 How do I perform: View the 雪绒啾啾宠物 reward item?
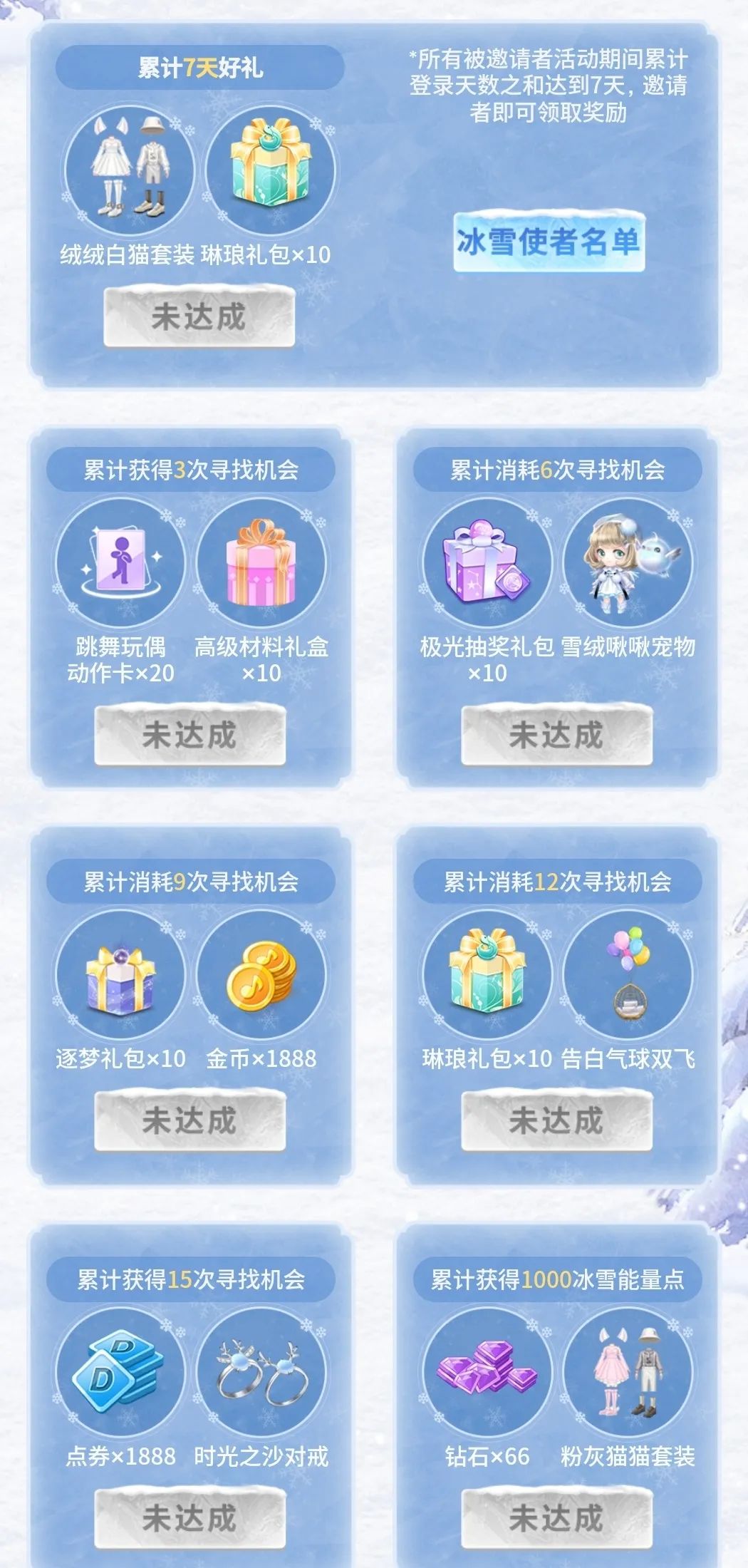(628, 563)
